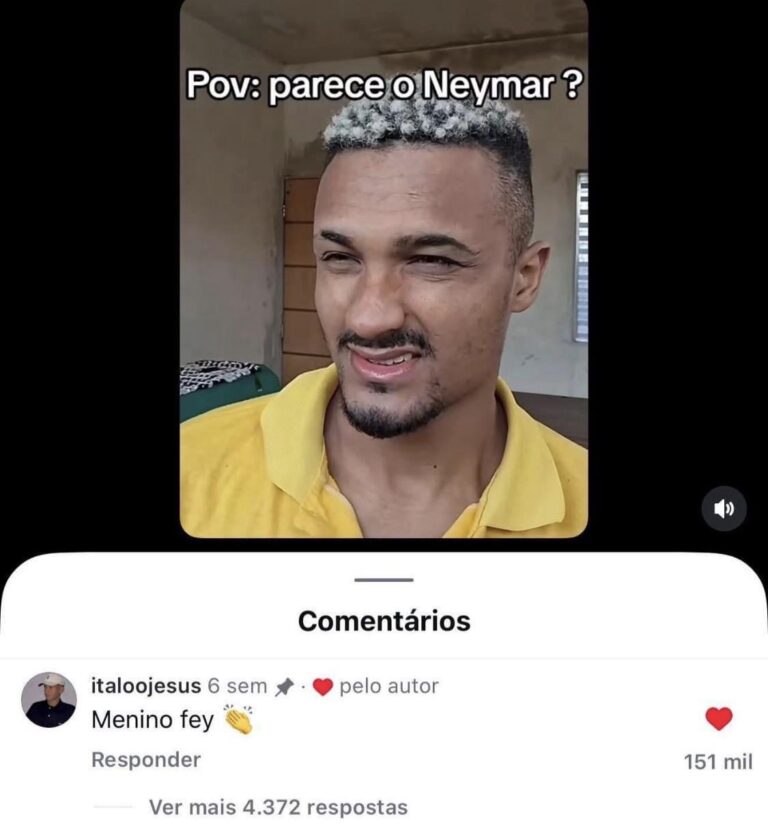Tap the comments sheet drag handle
The height and width of the screenshot is (824, 768).
384,580
